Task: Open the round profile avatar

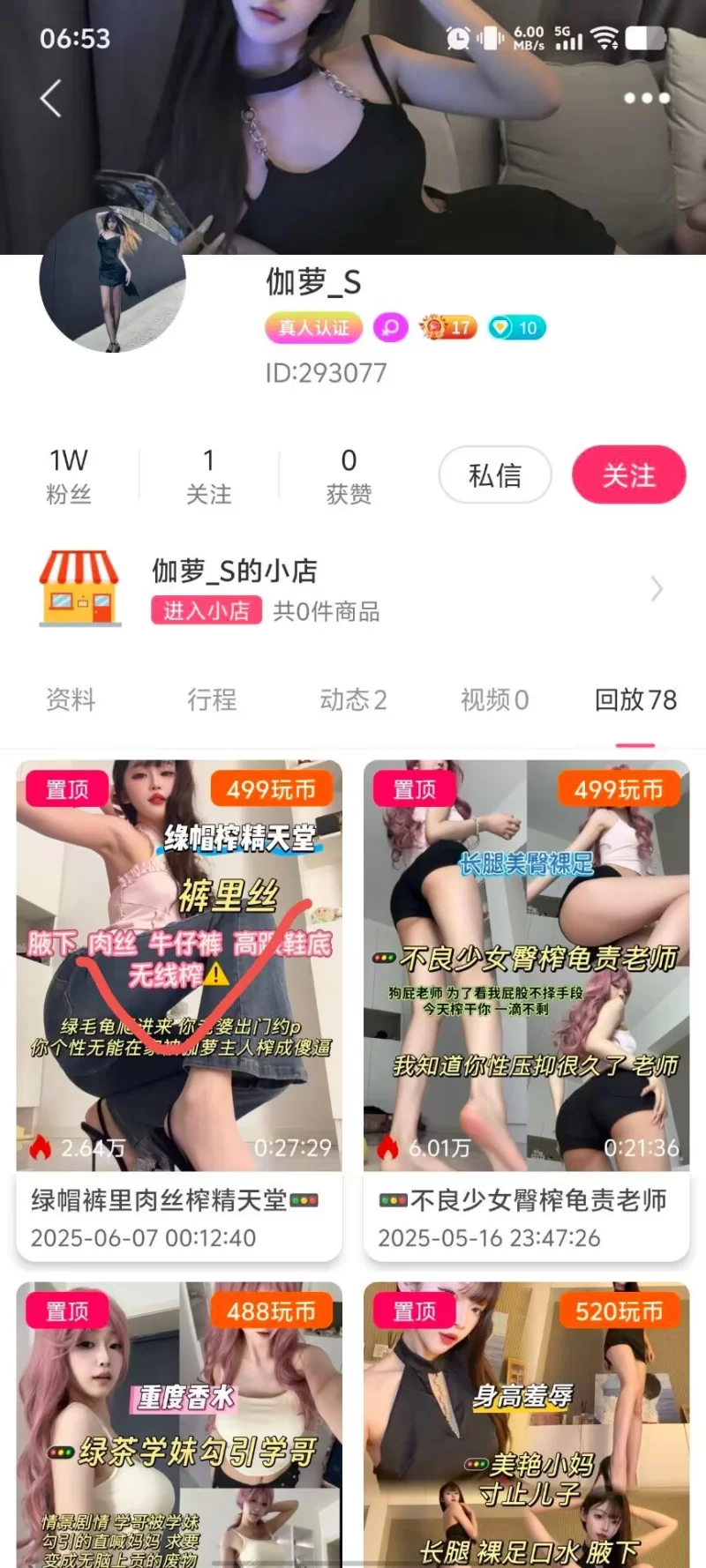Action: tap(113, 280)
